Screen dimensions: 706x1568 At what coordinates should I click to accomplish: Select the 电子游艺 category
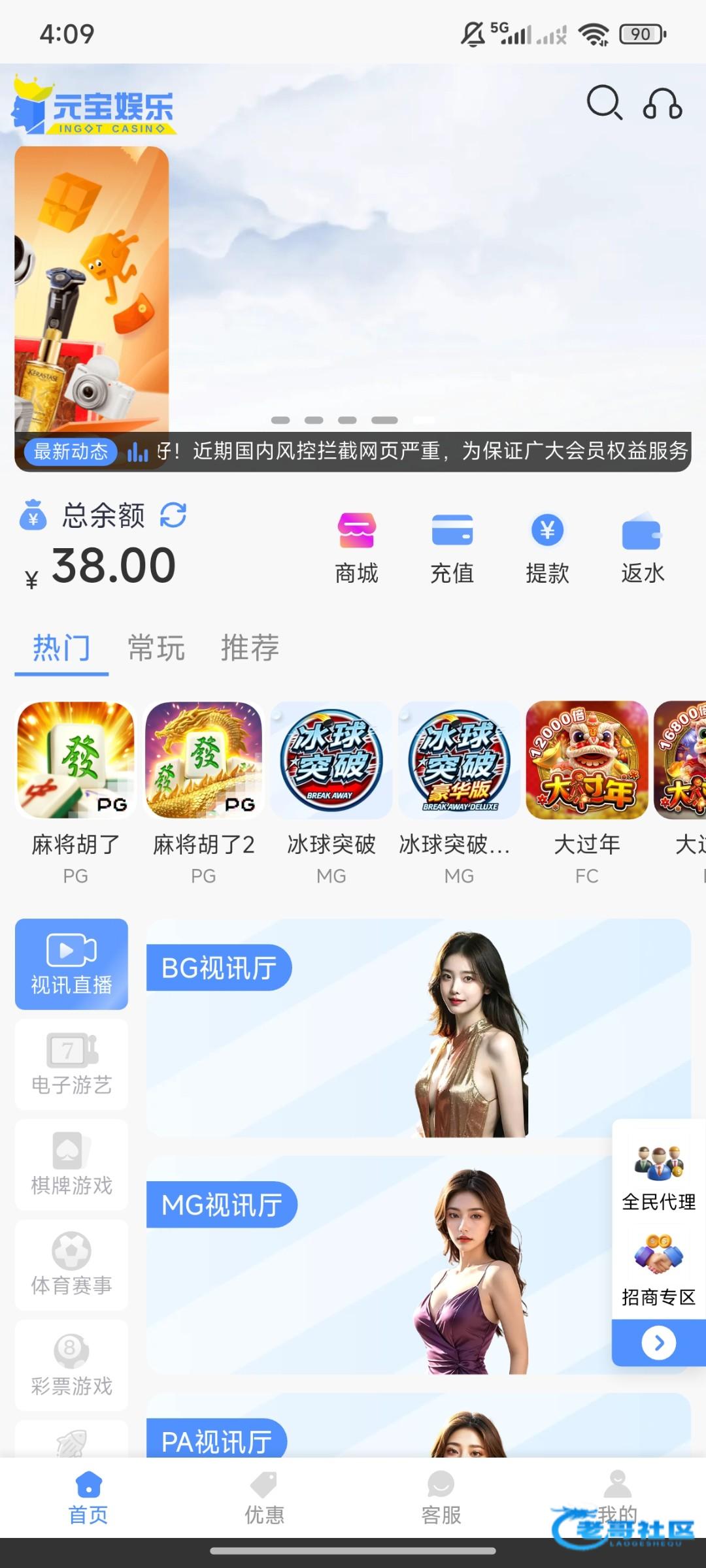pyautogui.click(x=71, y=1064)
